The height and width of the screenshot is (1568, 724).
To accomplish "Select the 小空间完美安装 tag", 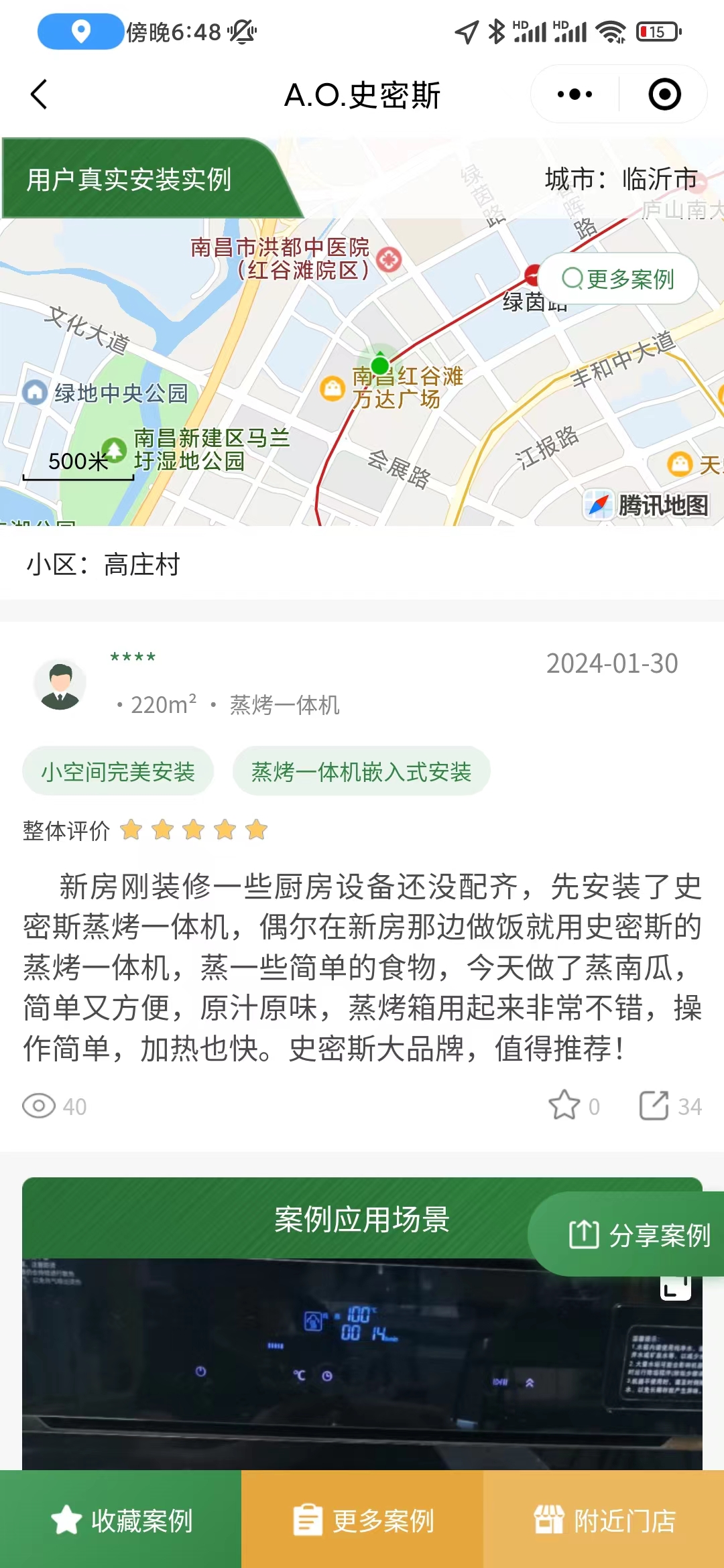I will (118, 771).
